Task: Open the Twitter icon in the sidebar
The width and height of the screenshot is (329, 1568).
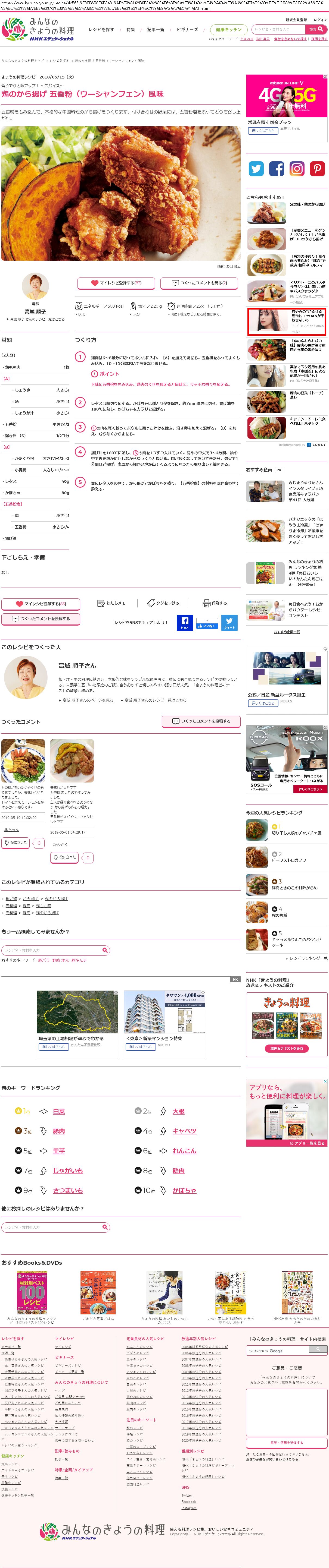Action: pyautogui.click(x=256, y=169)
